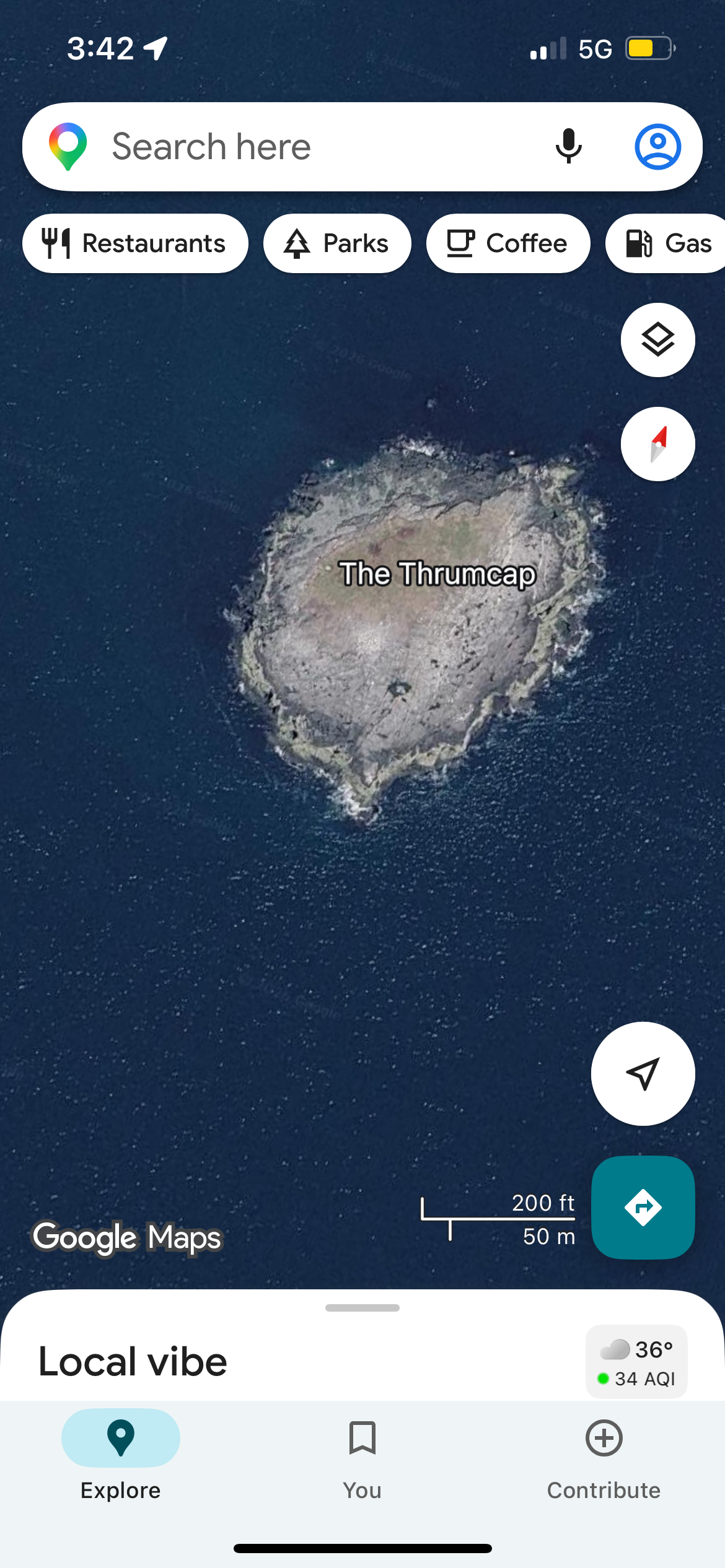
Task: Open the Search here field
Action: (310, 147)
